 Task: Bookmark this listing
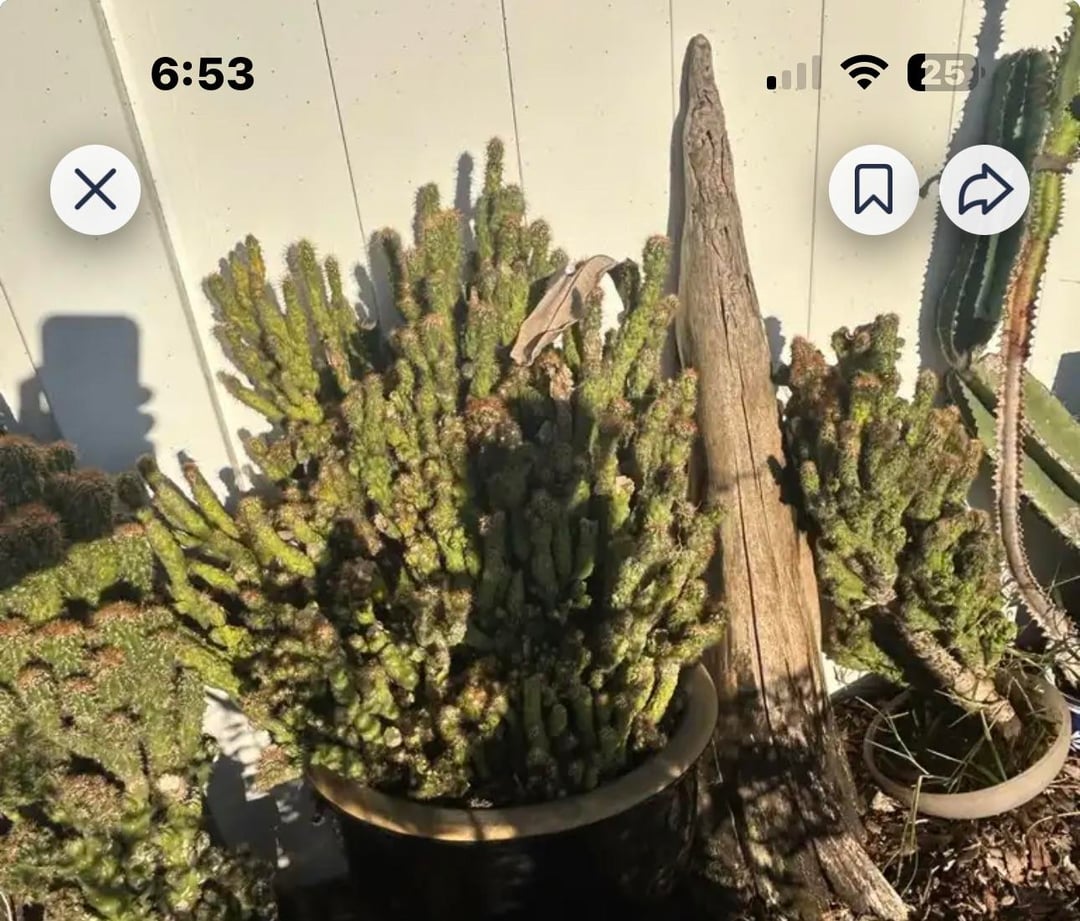point(873,190)
